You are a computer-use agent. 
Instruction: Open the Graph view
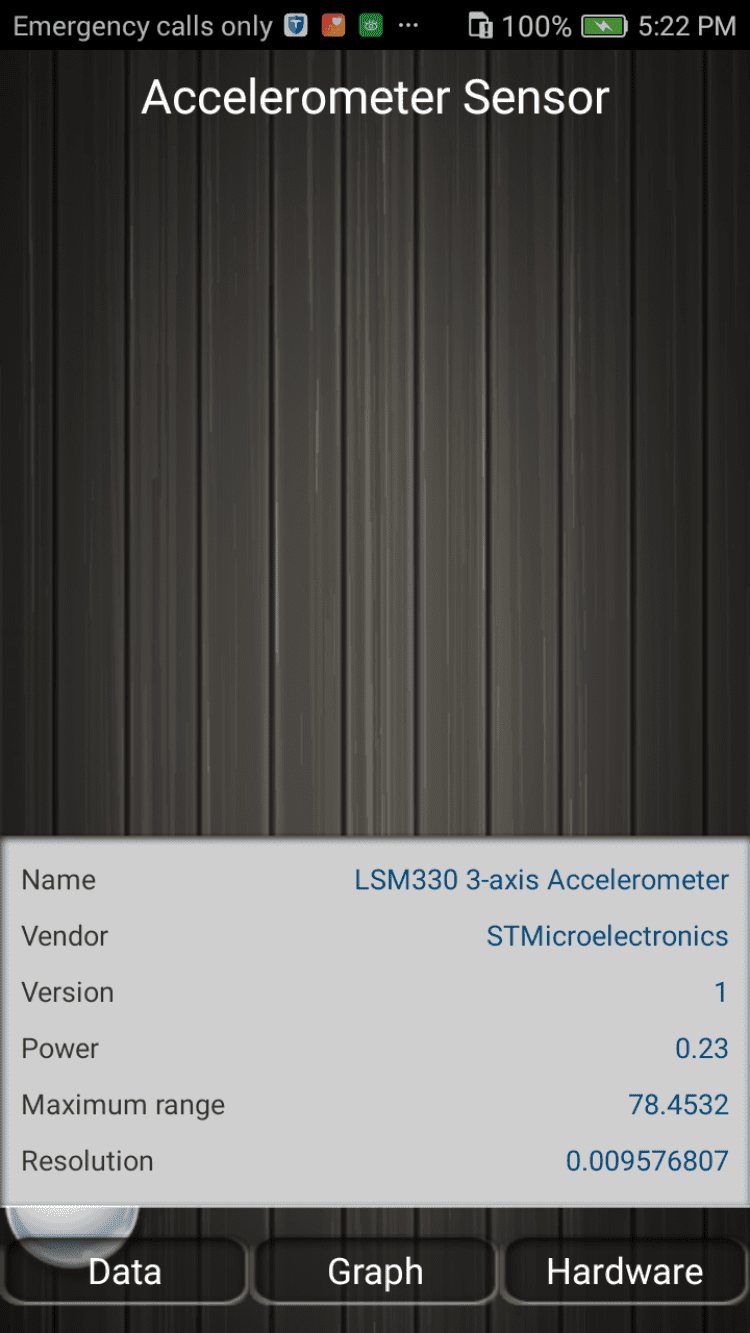(375, 1272)
